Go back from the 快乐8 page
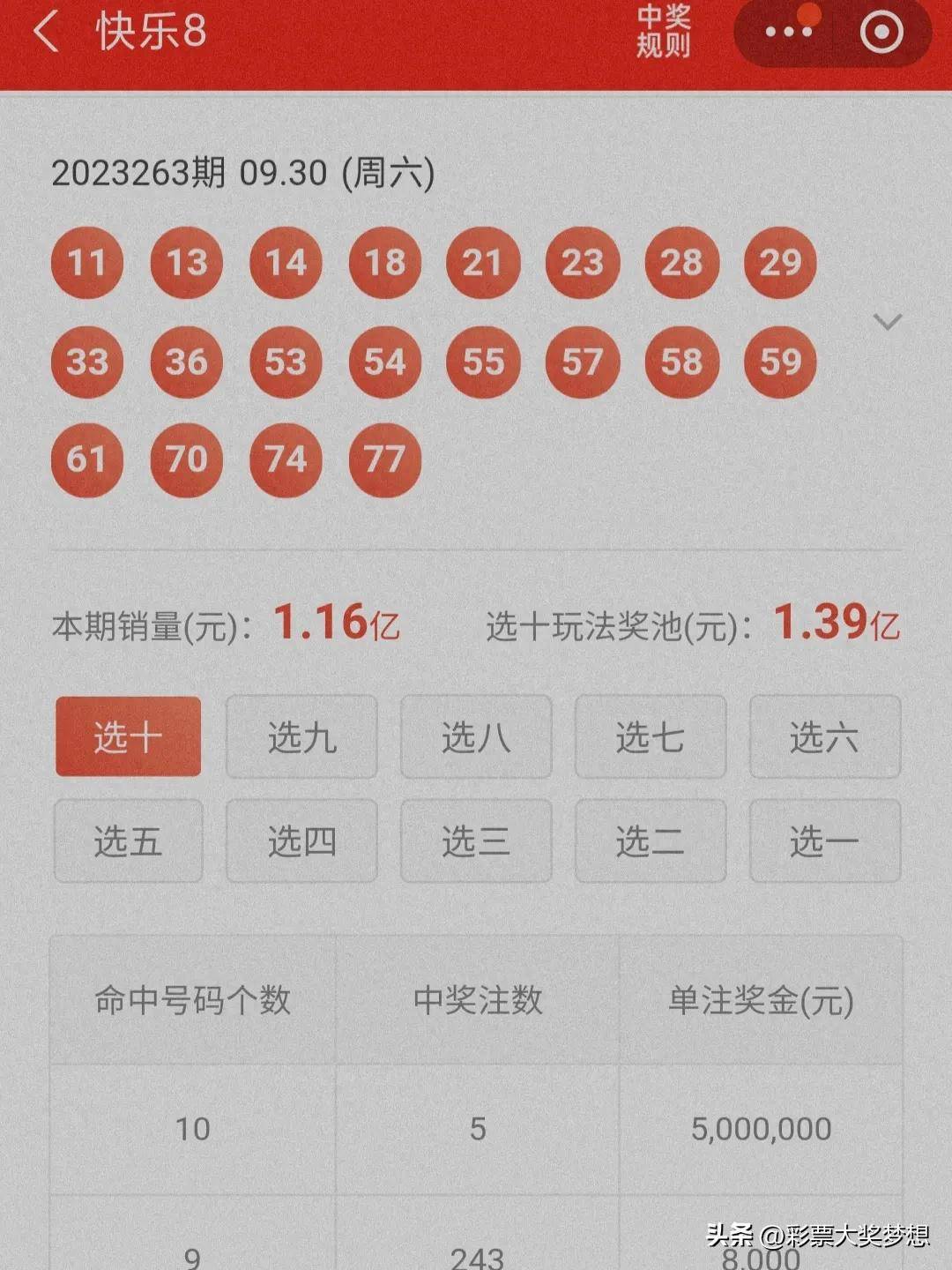Image resolution: width=952 pixels, height=1270 pixels. pyautogui.click(x=46, y=33)
